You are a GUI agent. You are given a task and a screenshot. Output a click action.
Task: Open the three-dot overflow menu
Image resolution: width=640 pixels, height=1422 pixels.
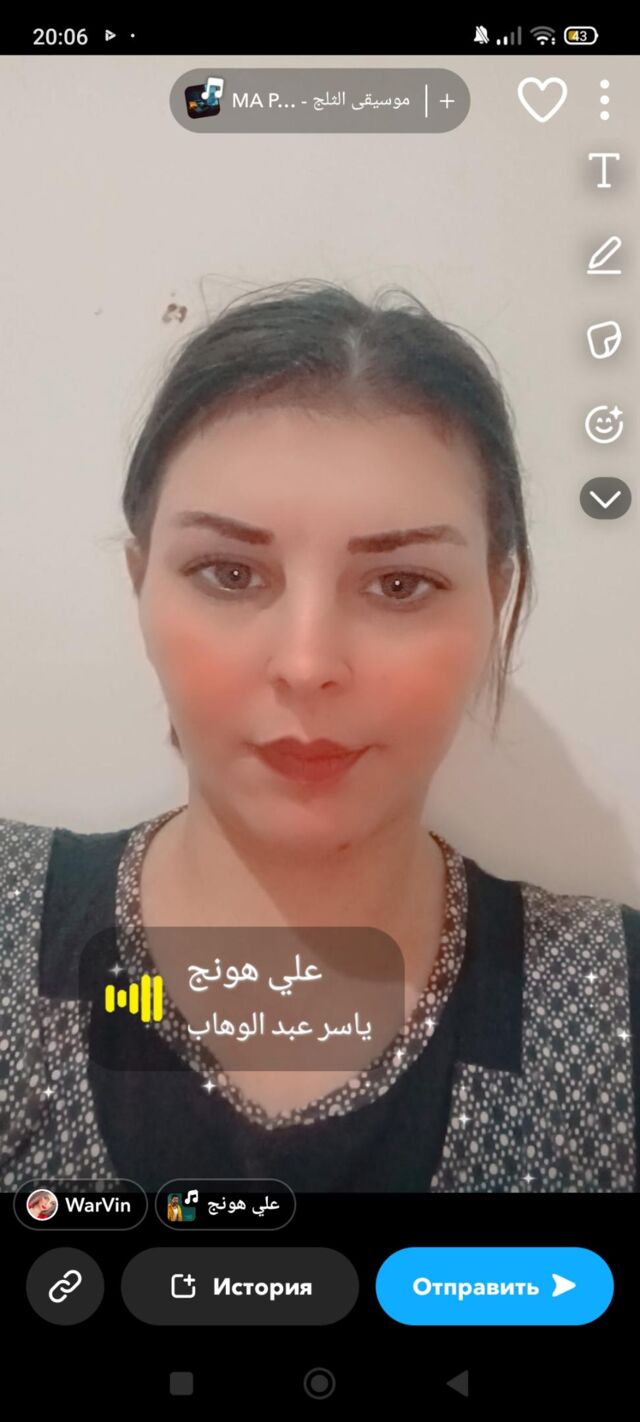(604, 100)
